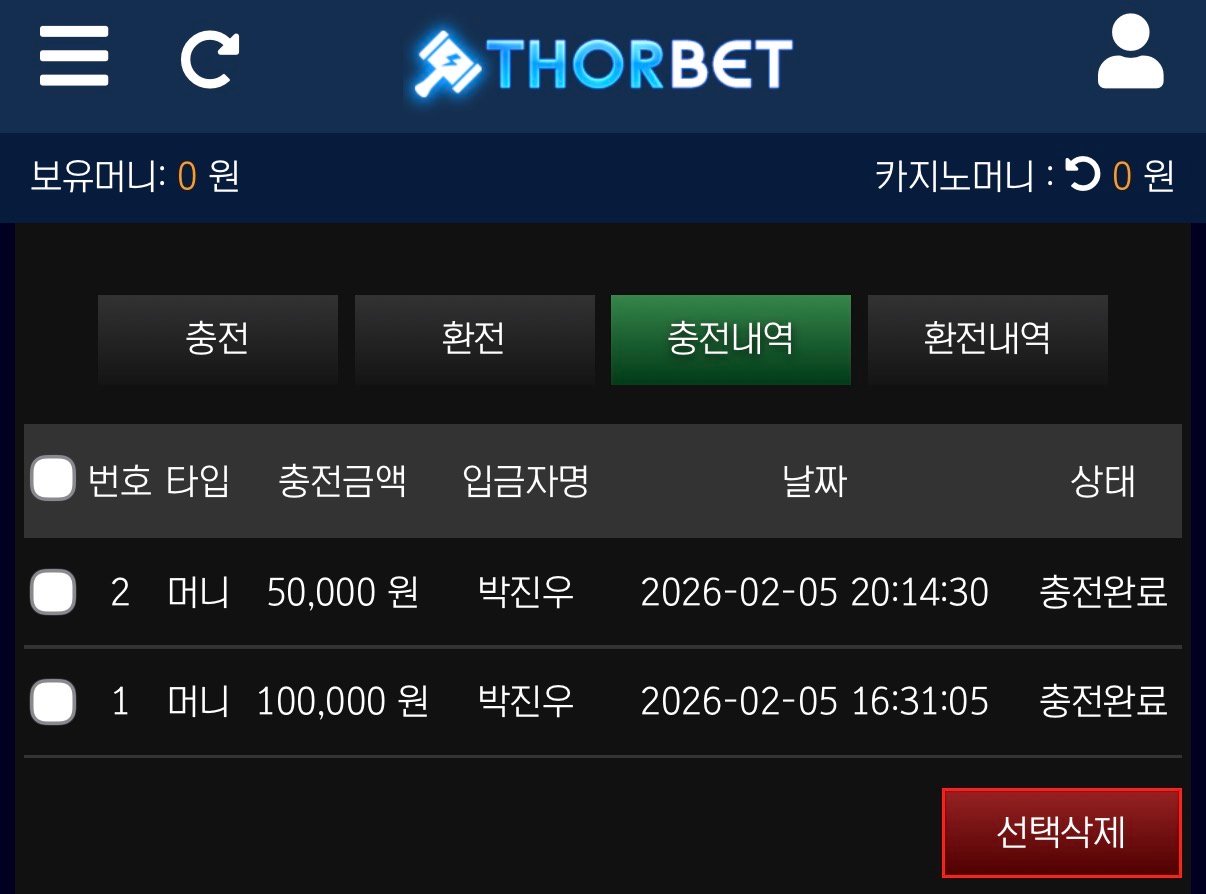
Task: Tick the checkbox for the 100,000 원 row
Action: [52, 701]
